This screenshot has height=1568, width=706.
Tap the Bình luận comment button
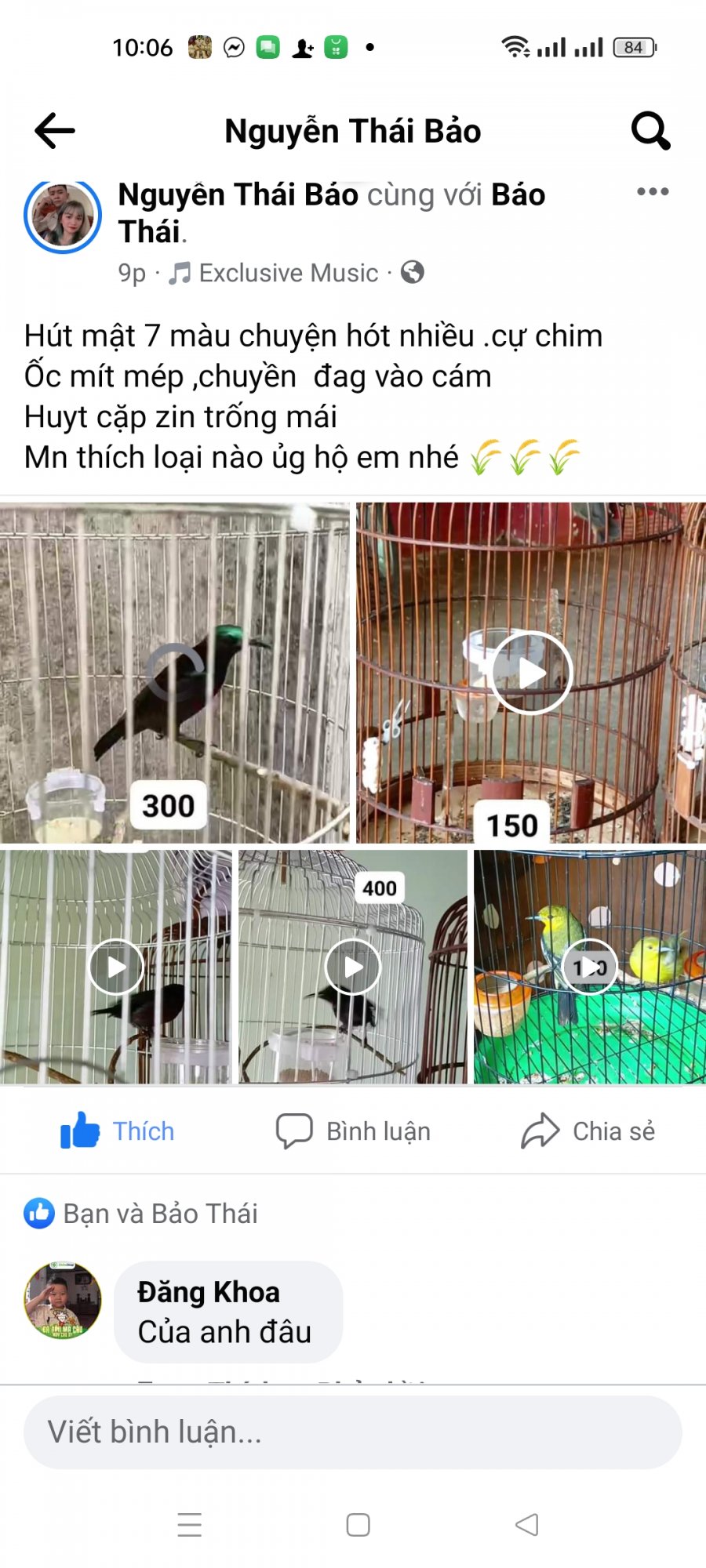coord(353,1131)
